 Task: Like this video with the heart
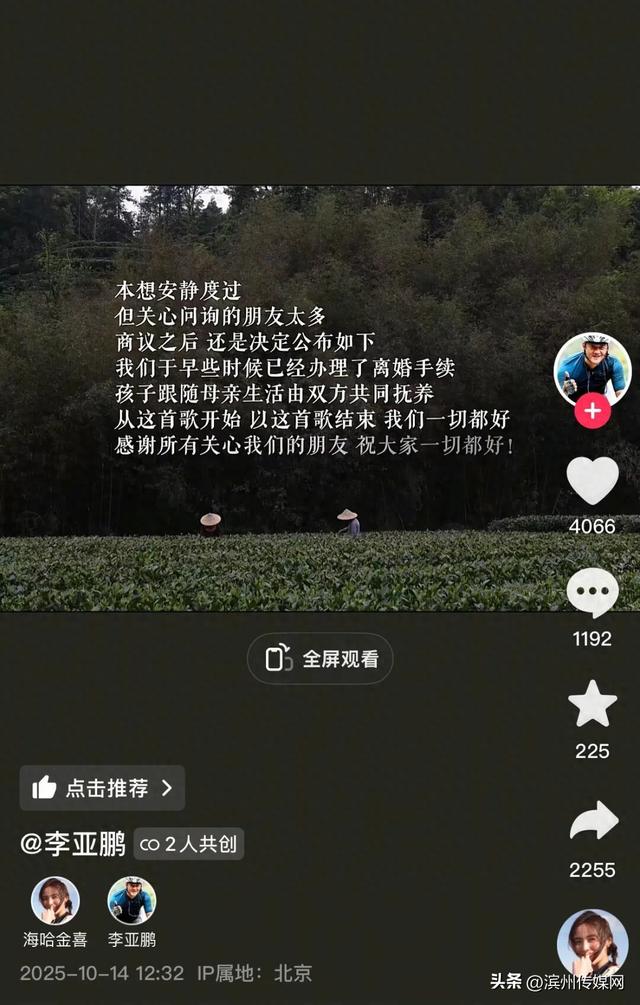click(592, 481)
